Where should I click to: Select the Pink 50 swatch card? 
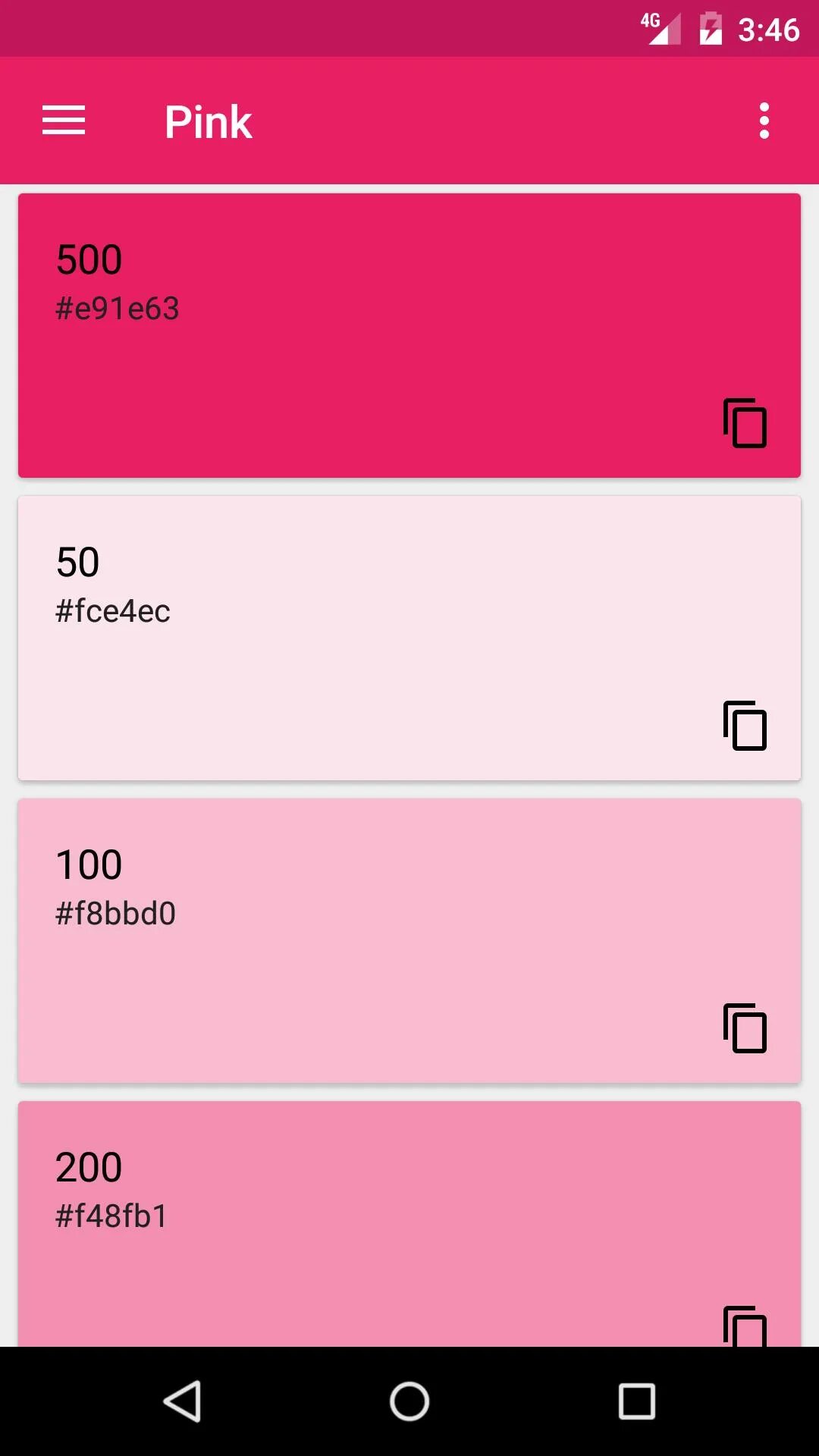[x=409, y=638]
